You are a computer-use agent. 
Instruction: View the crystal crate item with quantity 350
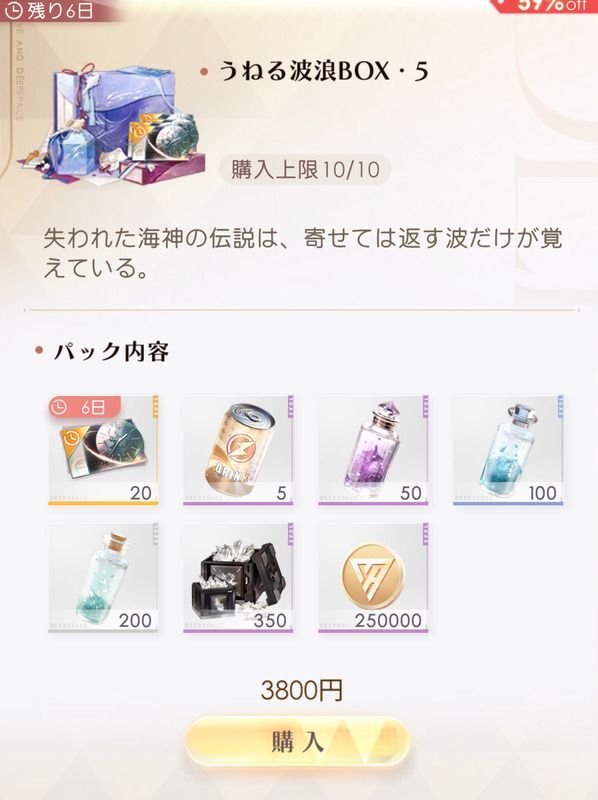[x=238, y=578]
